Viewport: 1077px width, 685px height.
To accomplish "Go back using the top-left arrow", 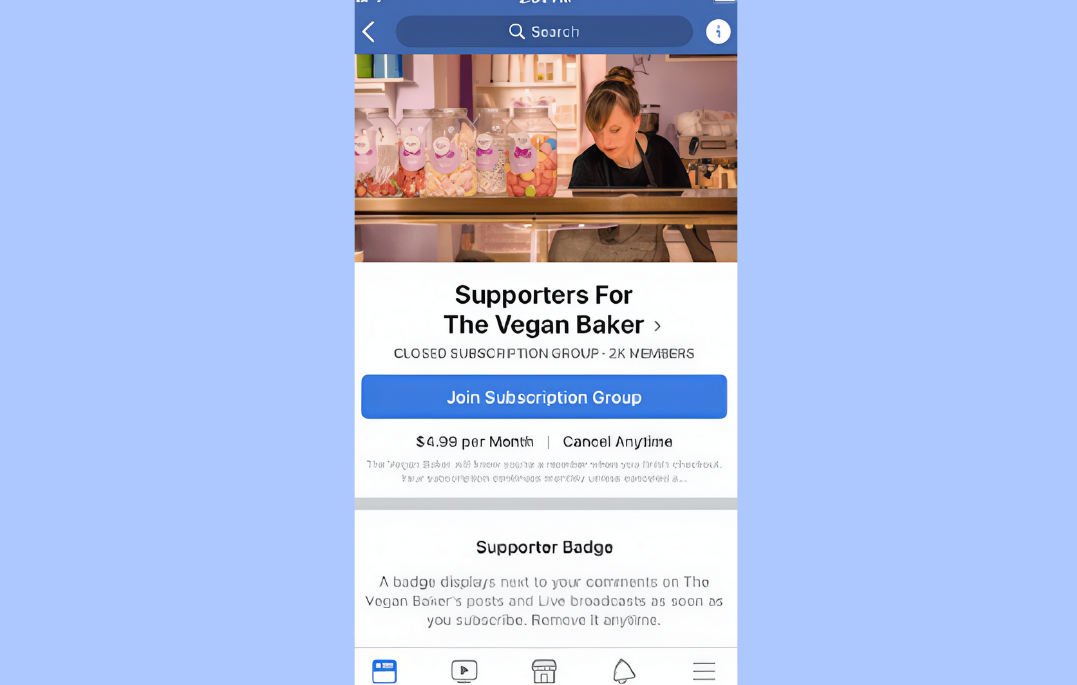I will 369,32.
